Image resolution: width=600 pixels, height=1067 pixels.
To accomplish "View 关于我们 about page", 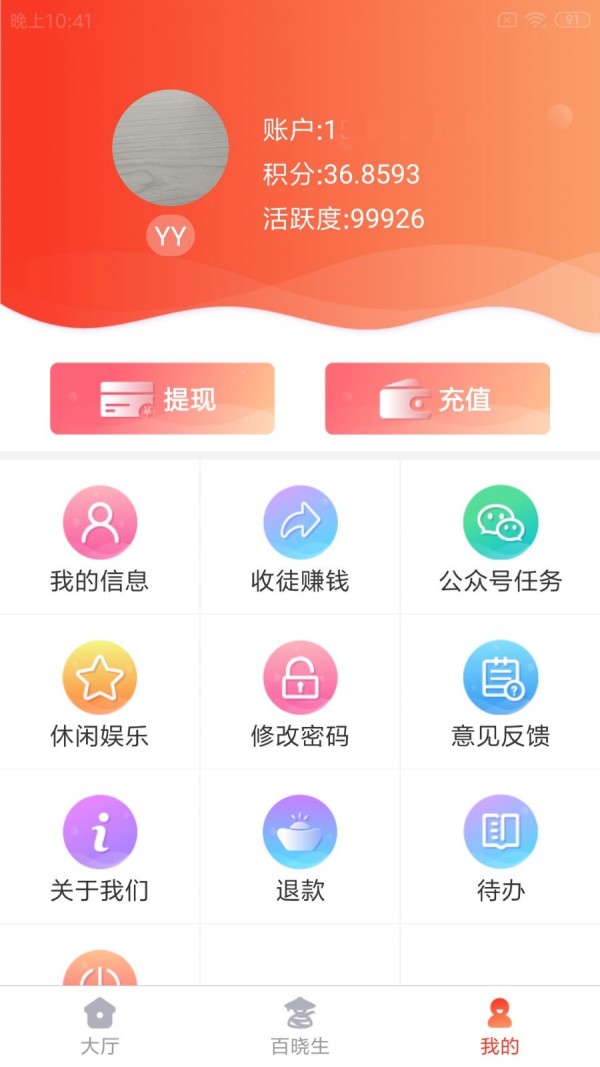I will pos(100,848).
